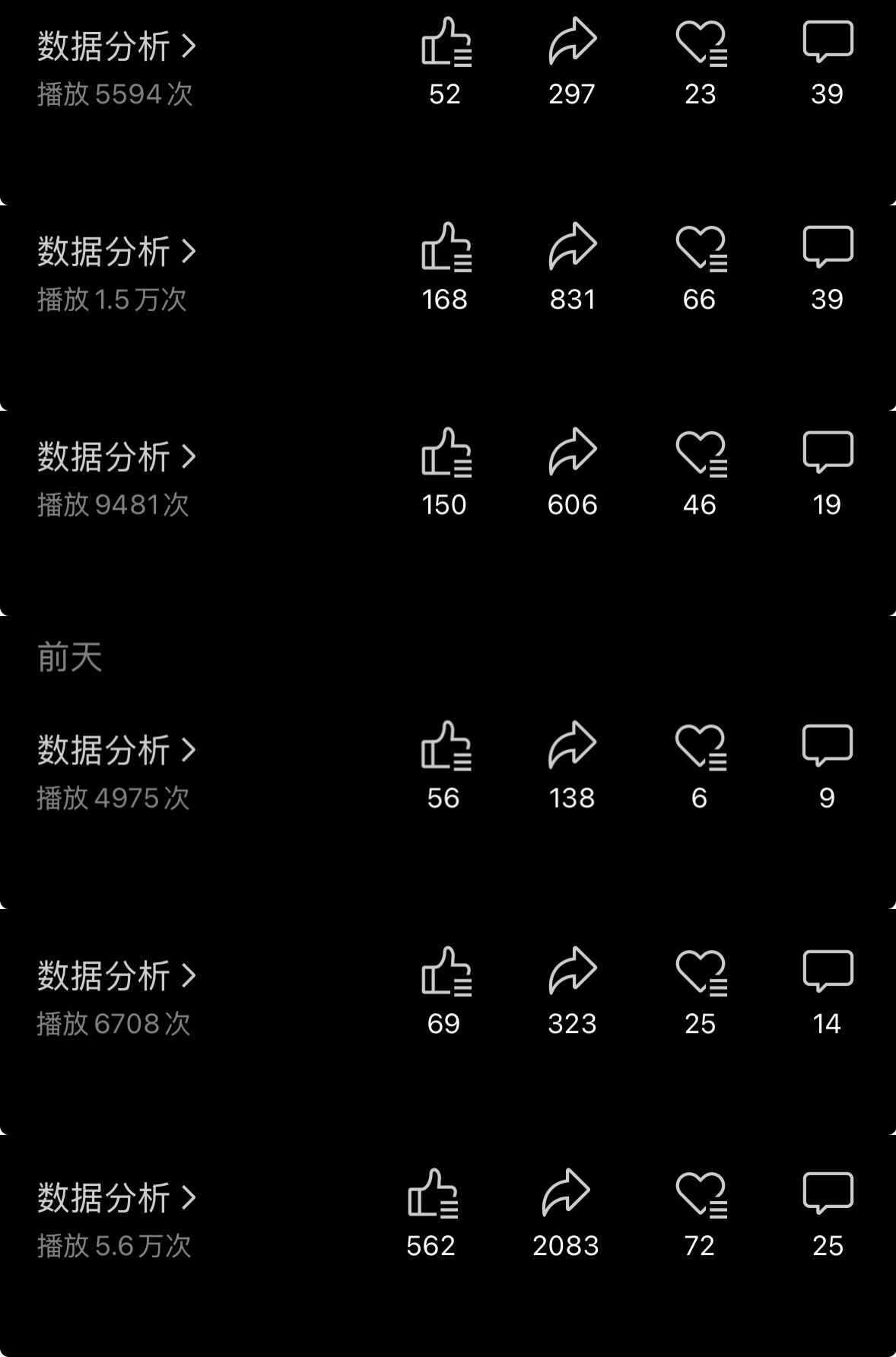Open 数据分析 for the video with 1.5万 plays
This screenshot has height=1357, width=896.
coord(116,252)
